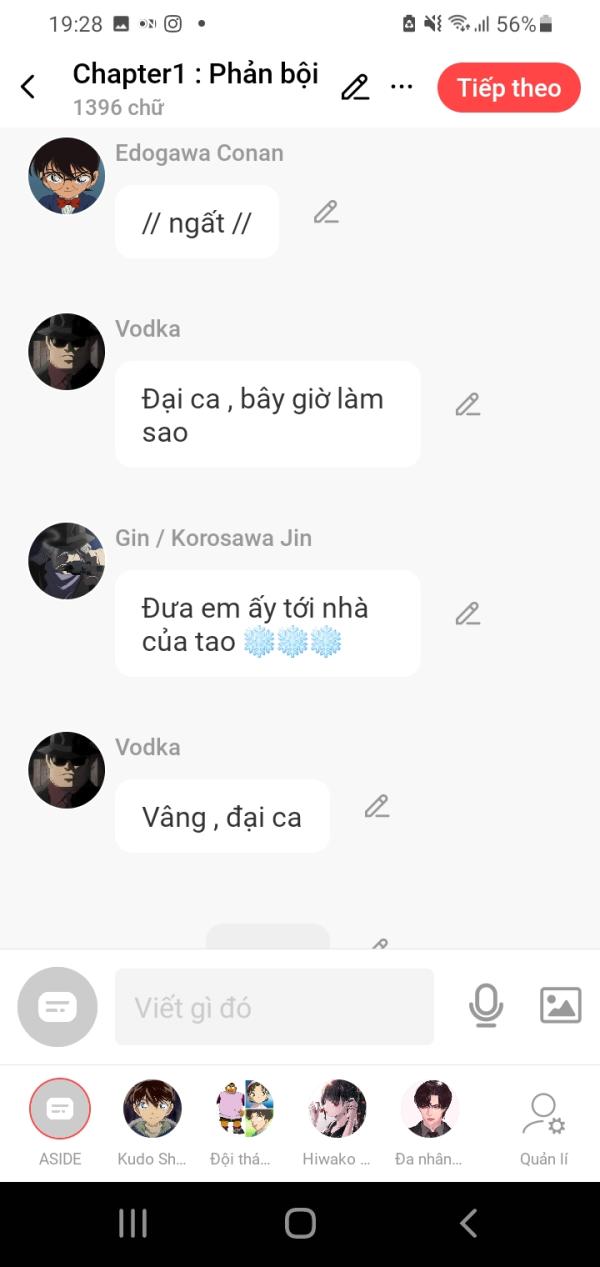
Task: Edit Gin's 'Đưa em ấy tới nhà' message
Action: point(467,613)
